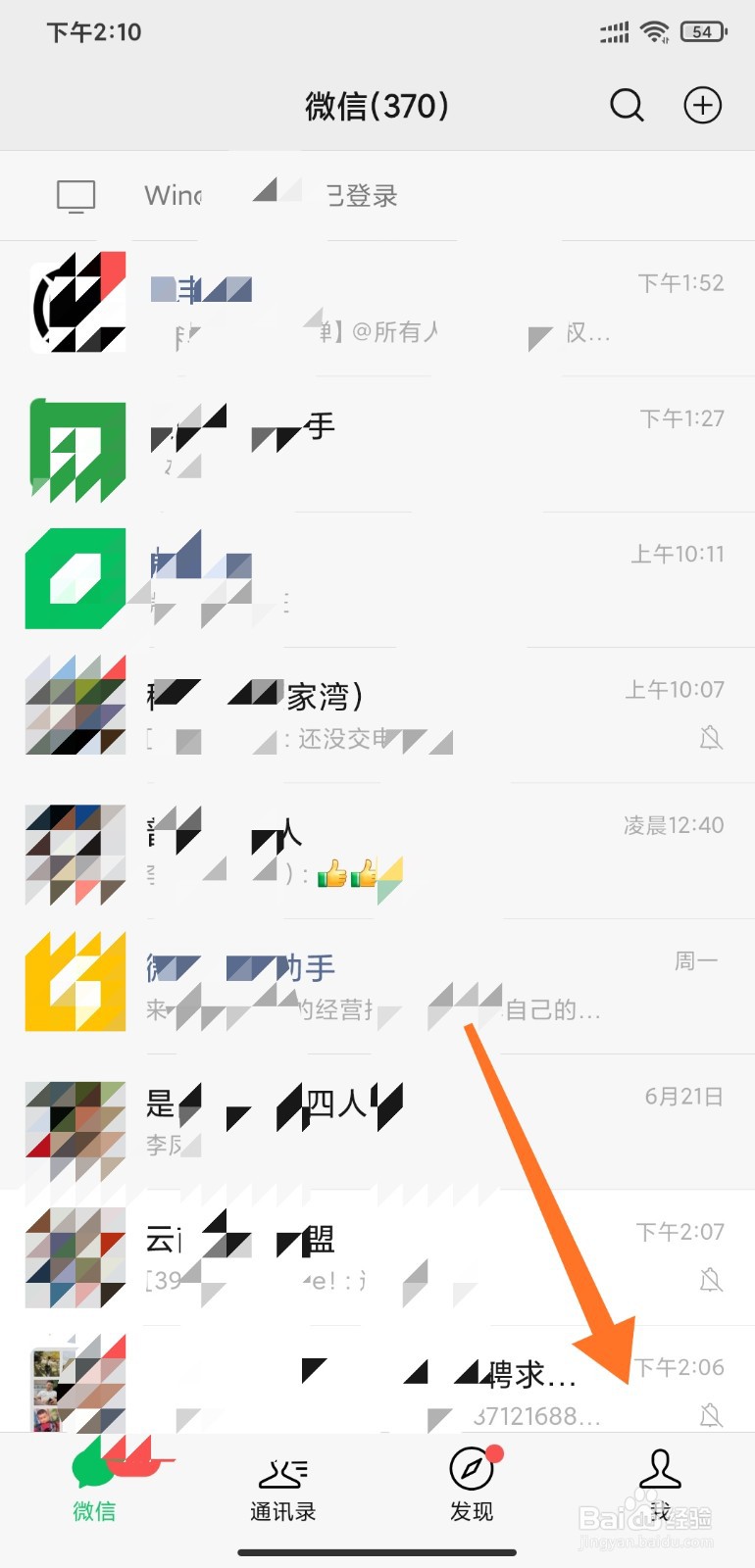Switch to the 发现 tab
755x1568 pixels.
pos(472,1485)
